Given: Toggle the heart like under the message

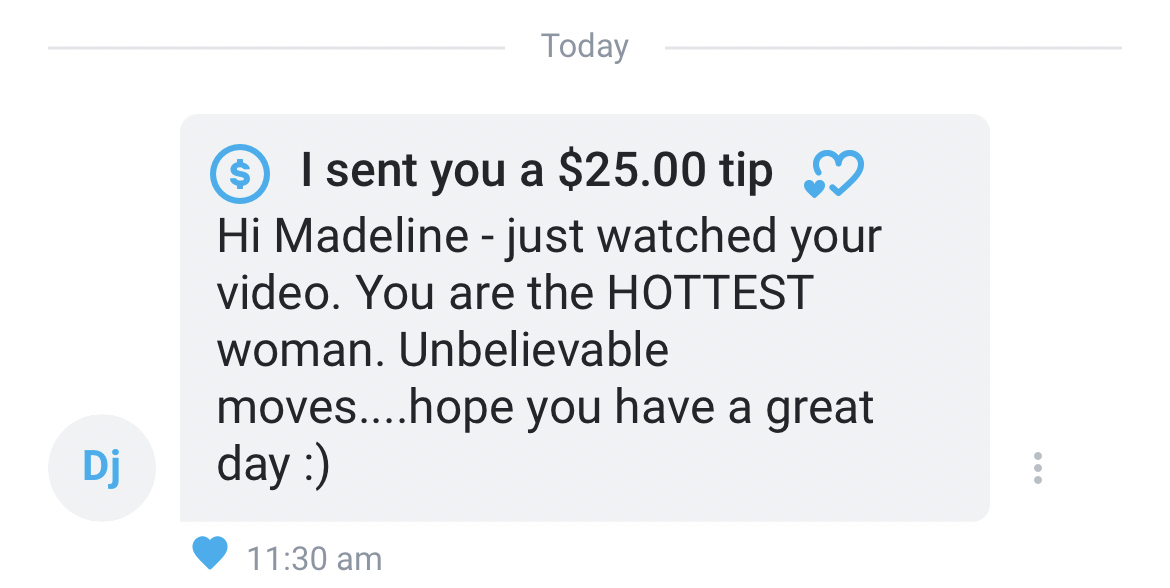Looking at the screenshot, I should [x=210, y=553].
